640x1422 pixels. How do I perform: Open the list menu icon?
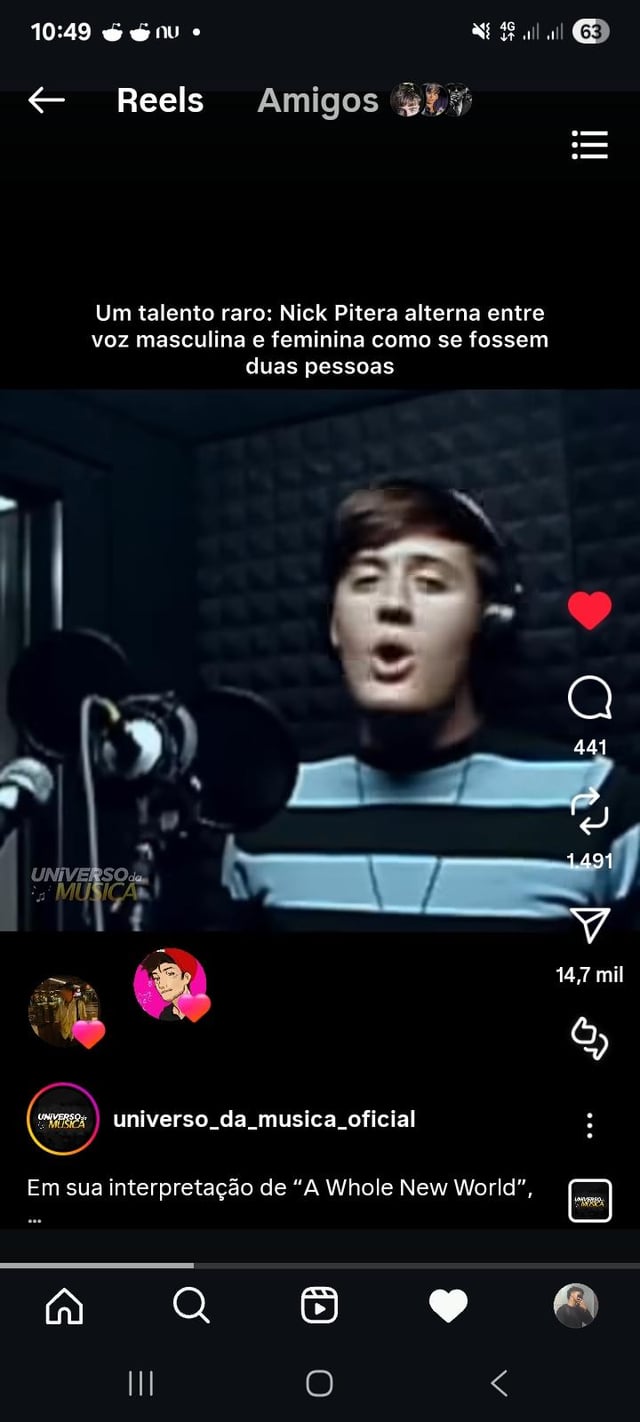(589, 145)
